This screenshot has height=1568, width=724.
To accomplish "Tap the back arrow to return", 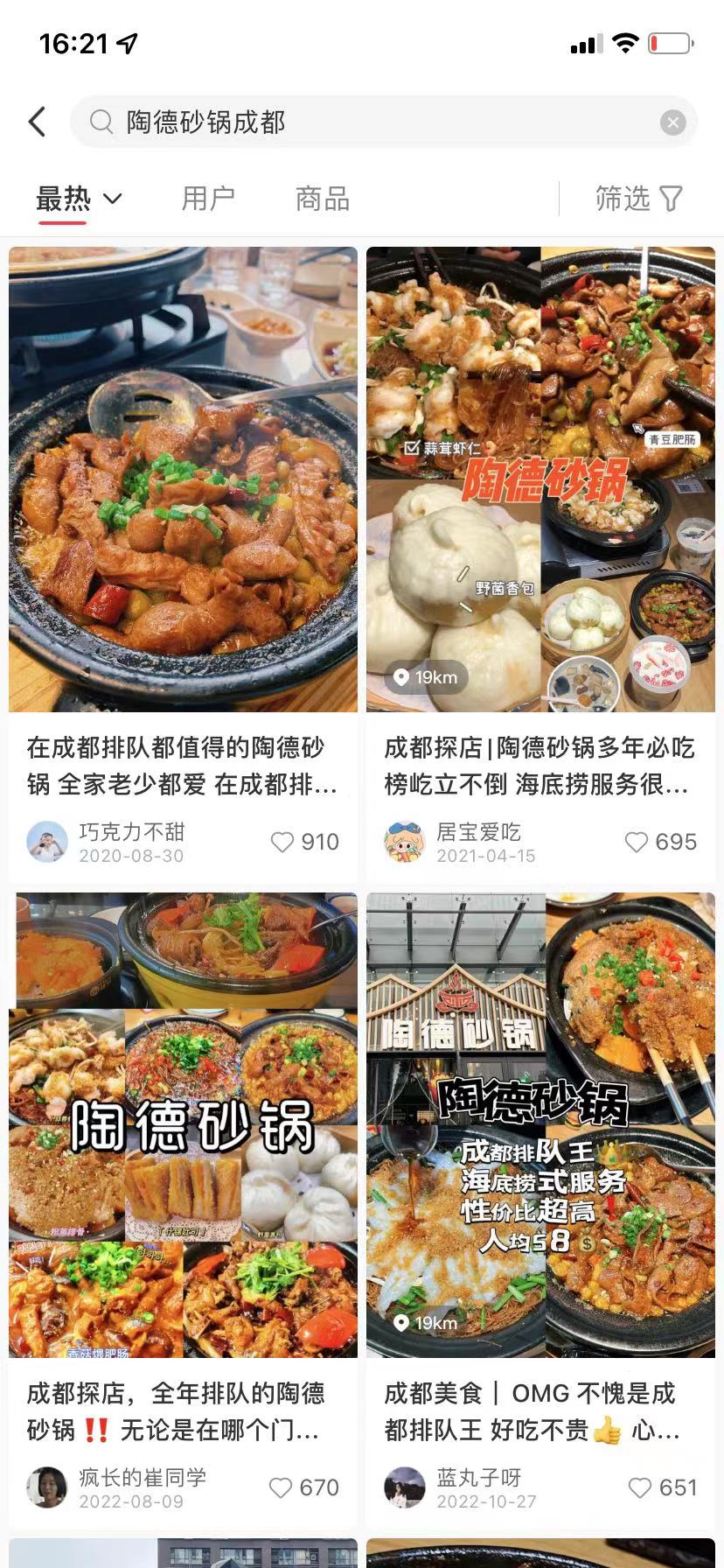I will click(36, 122).
